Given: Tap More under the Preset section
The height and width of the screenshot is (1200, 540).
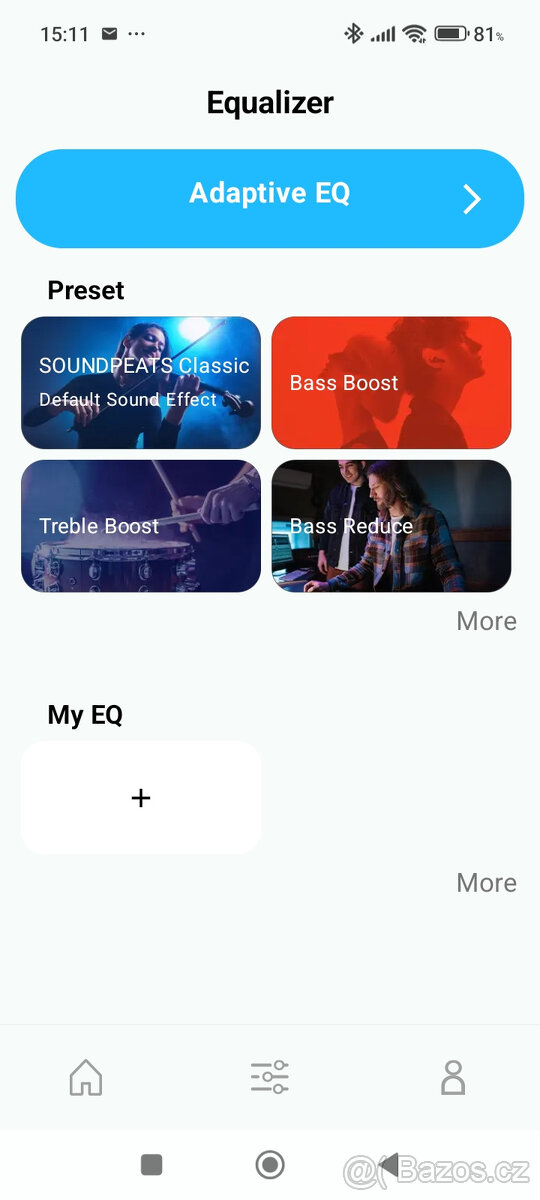Looking at the screenshot, I should 486,621.
